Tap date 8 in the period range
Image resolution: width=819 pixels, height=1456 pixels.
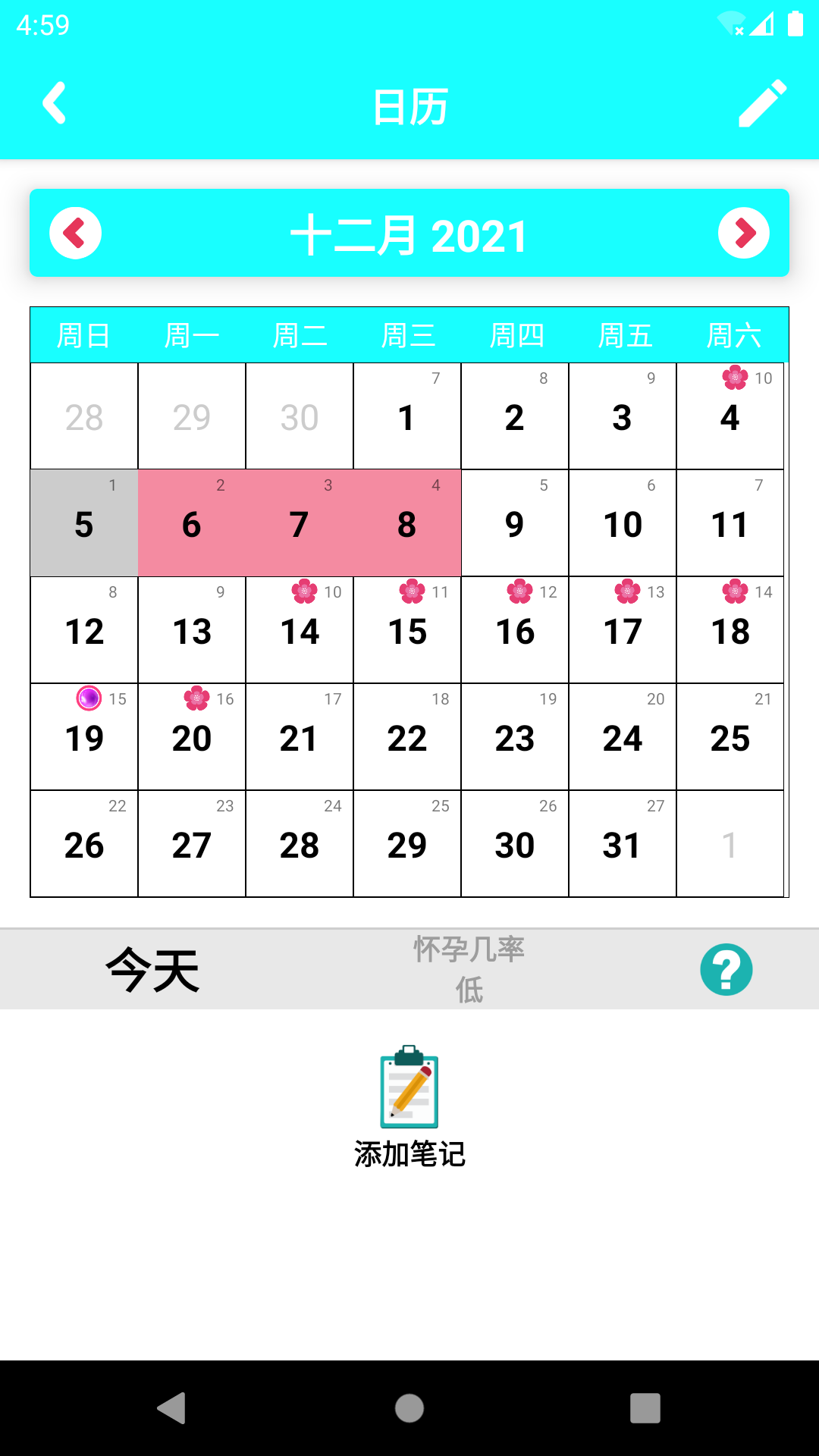[407, 523]
